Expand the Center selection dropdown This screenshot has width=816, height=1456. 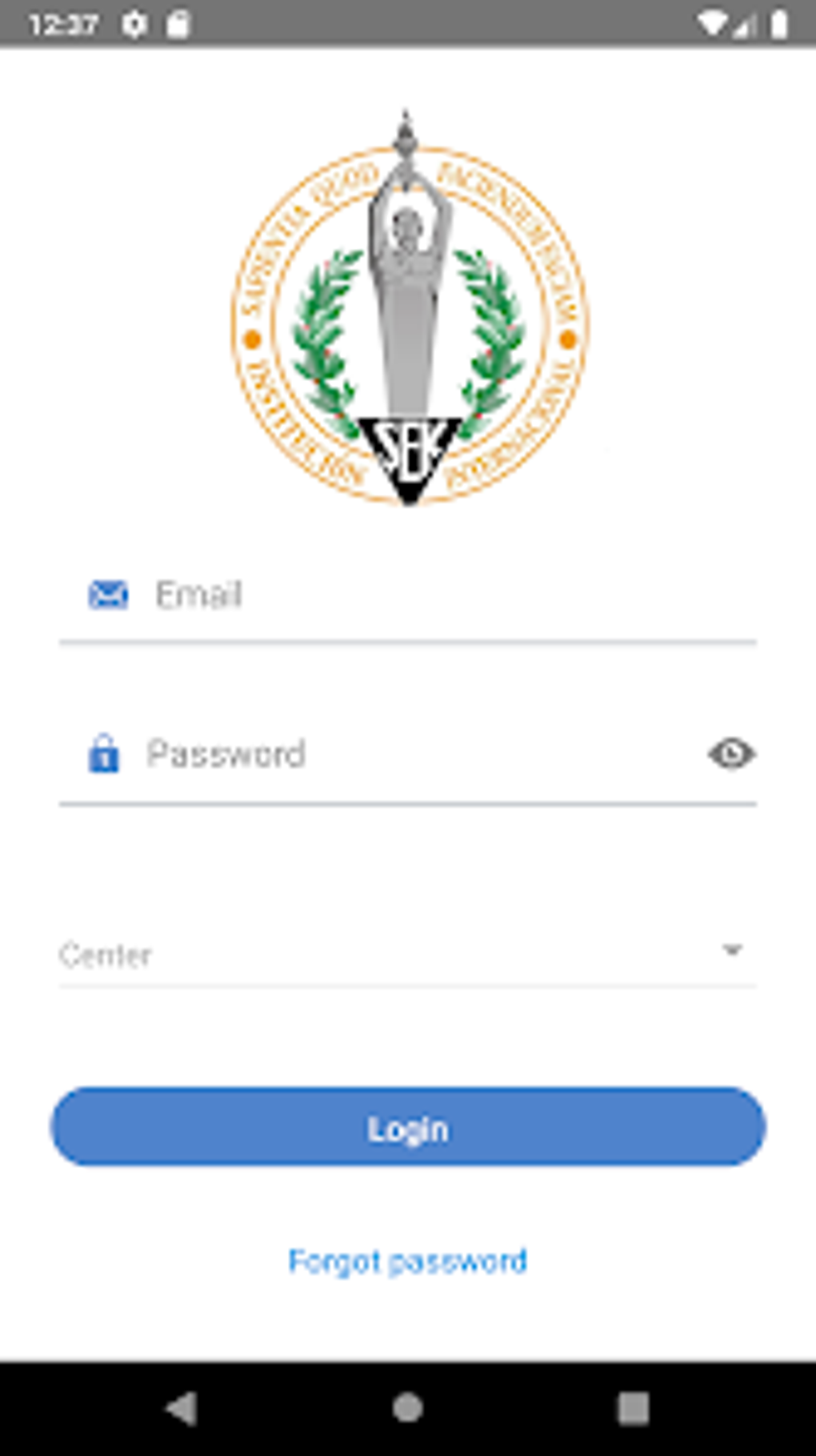732,952
